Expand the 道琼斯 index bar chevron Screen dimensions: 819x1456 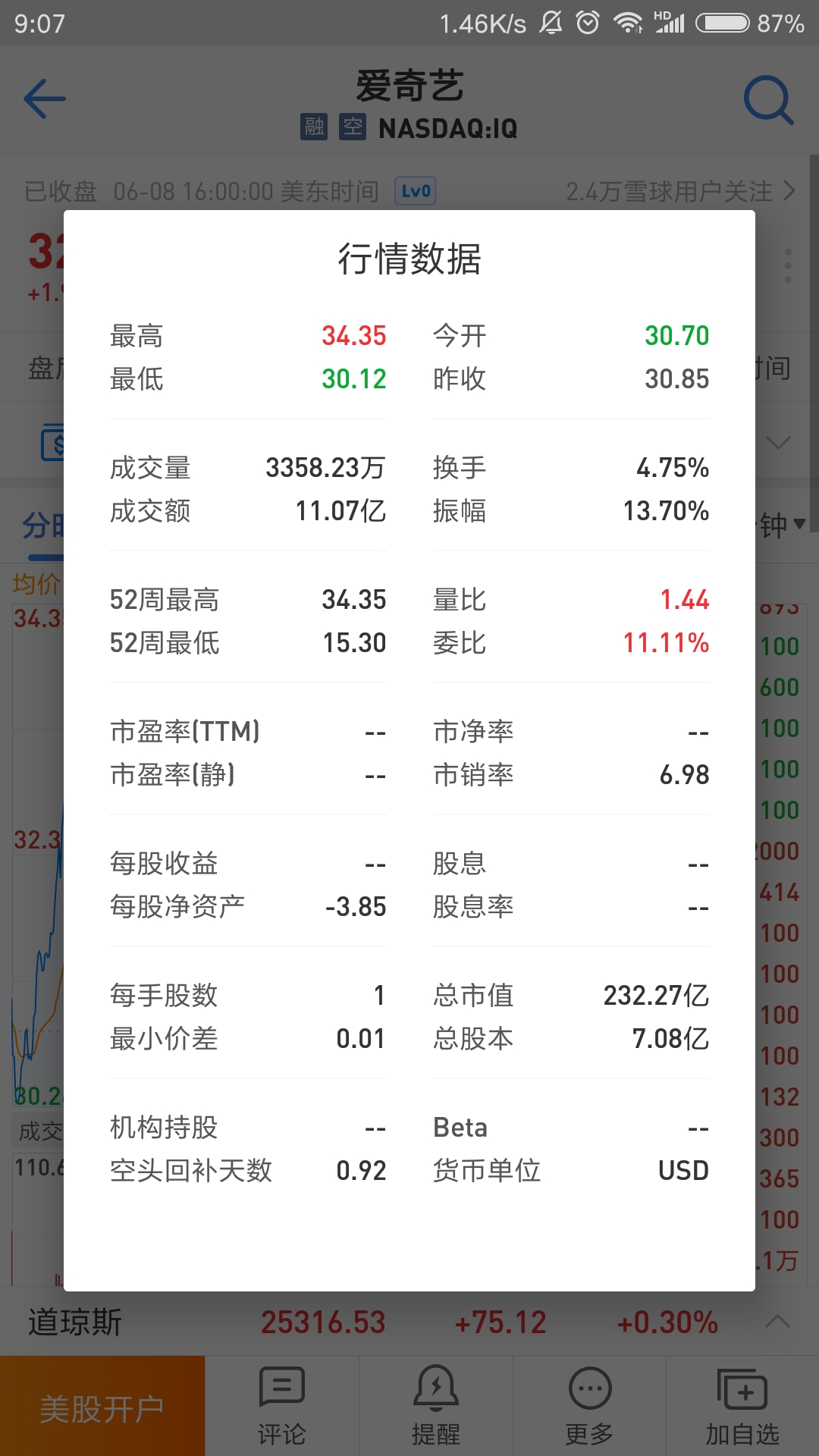click(x=778, y=1322)
